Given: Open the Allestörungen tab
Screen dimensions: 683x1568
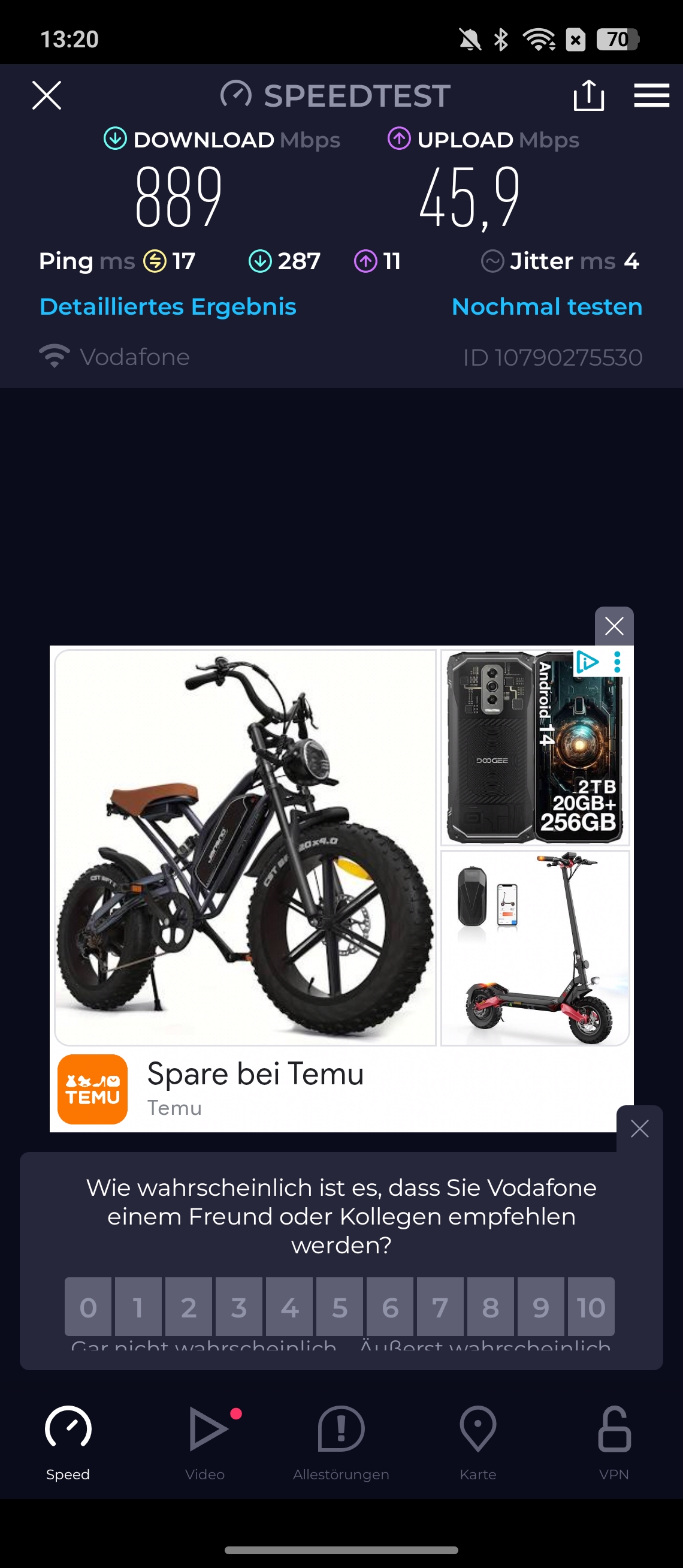Looking at the screenshot, I should tap(341, 1443).
